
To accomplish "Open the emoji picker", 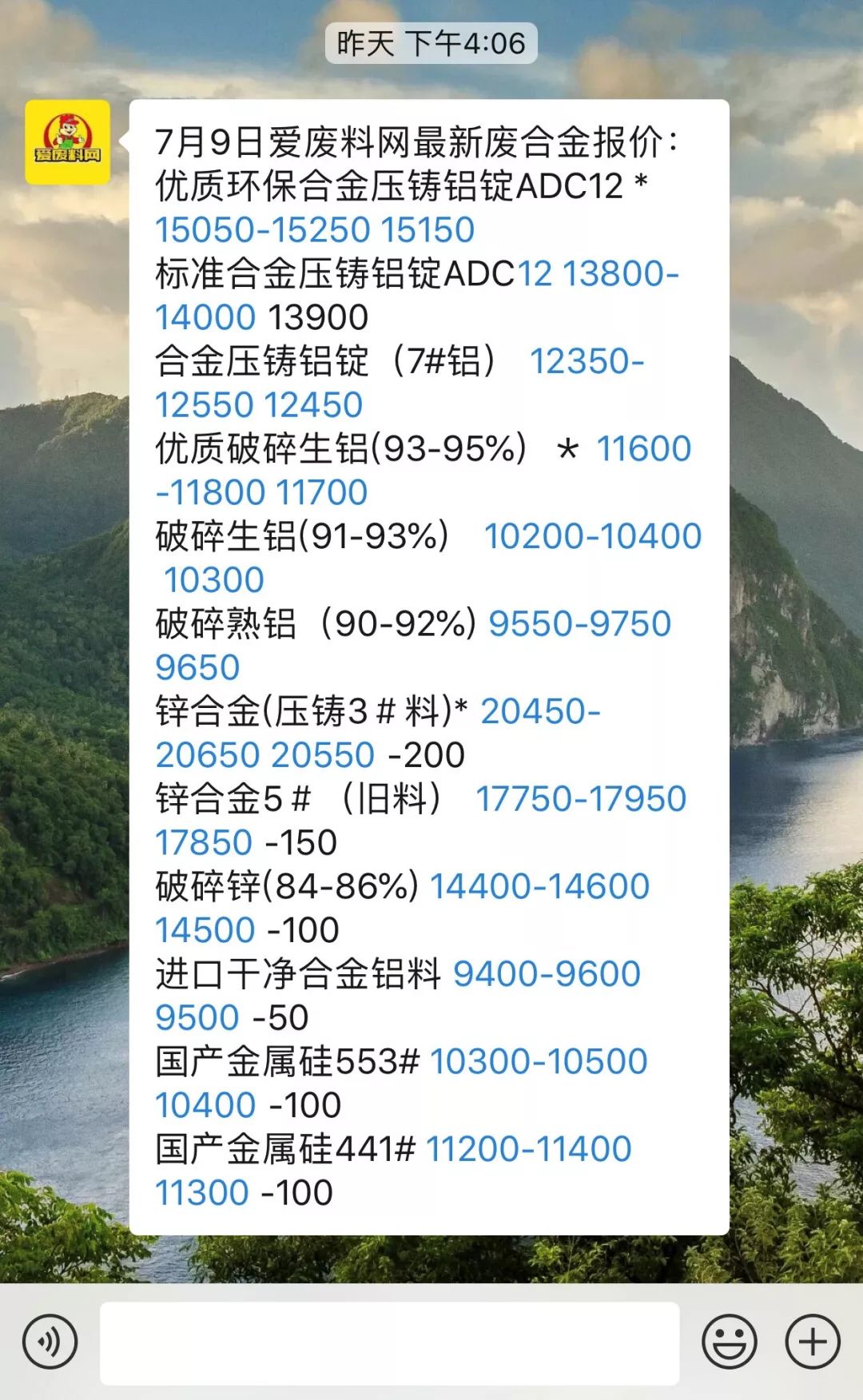I will pos(729,1342).
